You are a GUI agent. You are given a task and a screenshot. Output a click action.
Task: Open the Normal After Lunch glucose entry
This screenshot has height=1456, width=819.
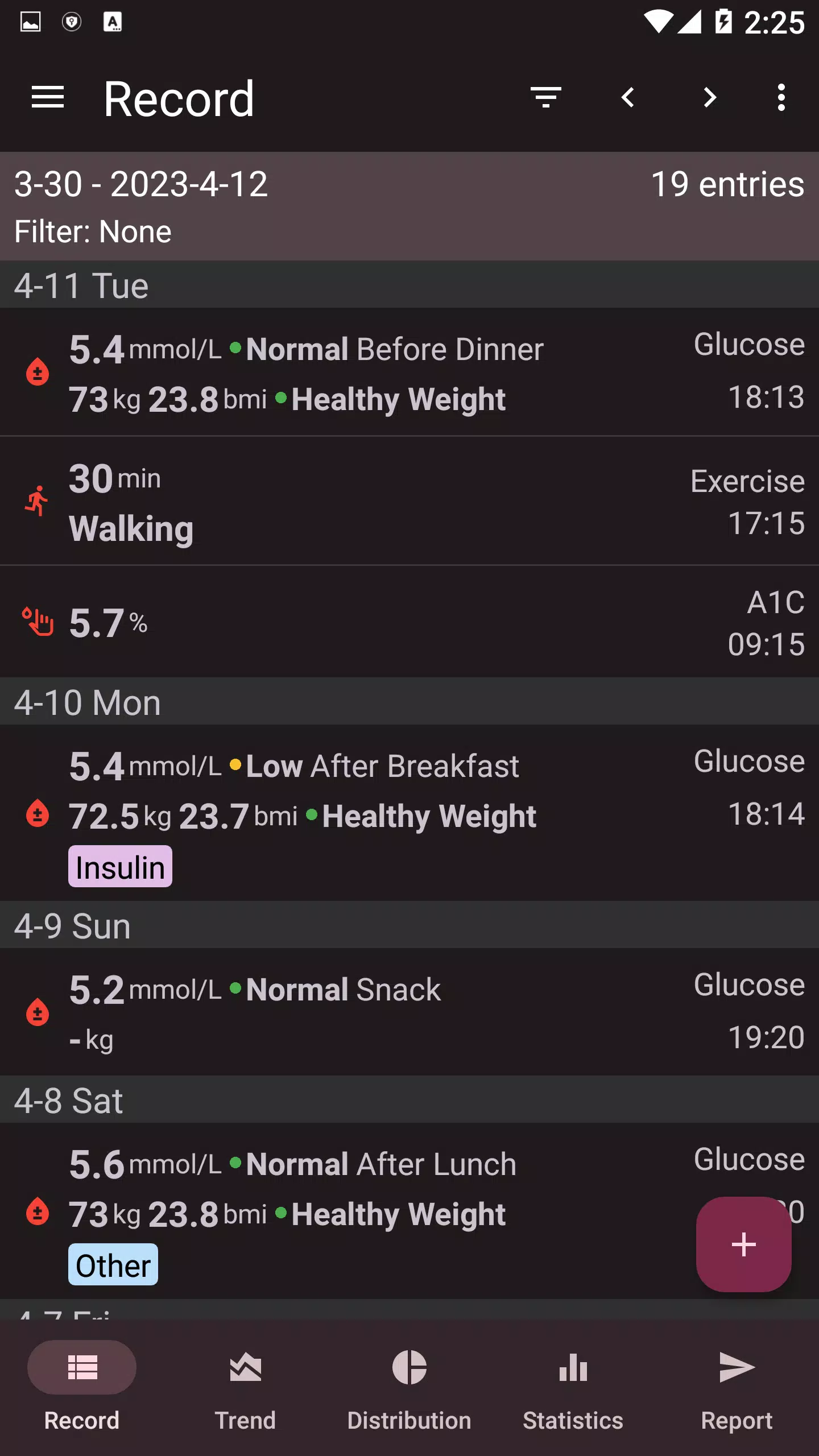(409, 1210)
